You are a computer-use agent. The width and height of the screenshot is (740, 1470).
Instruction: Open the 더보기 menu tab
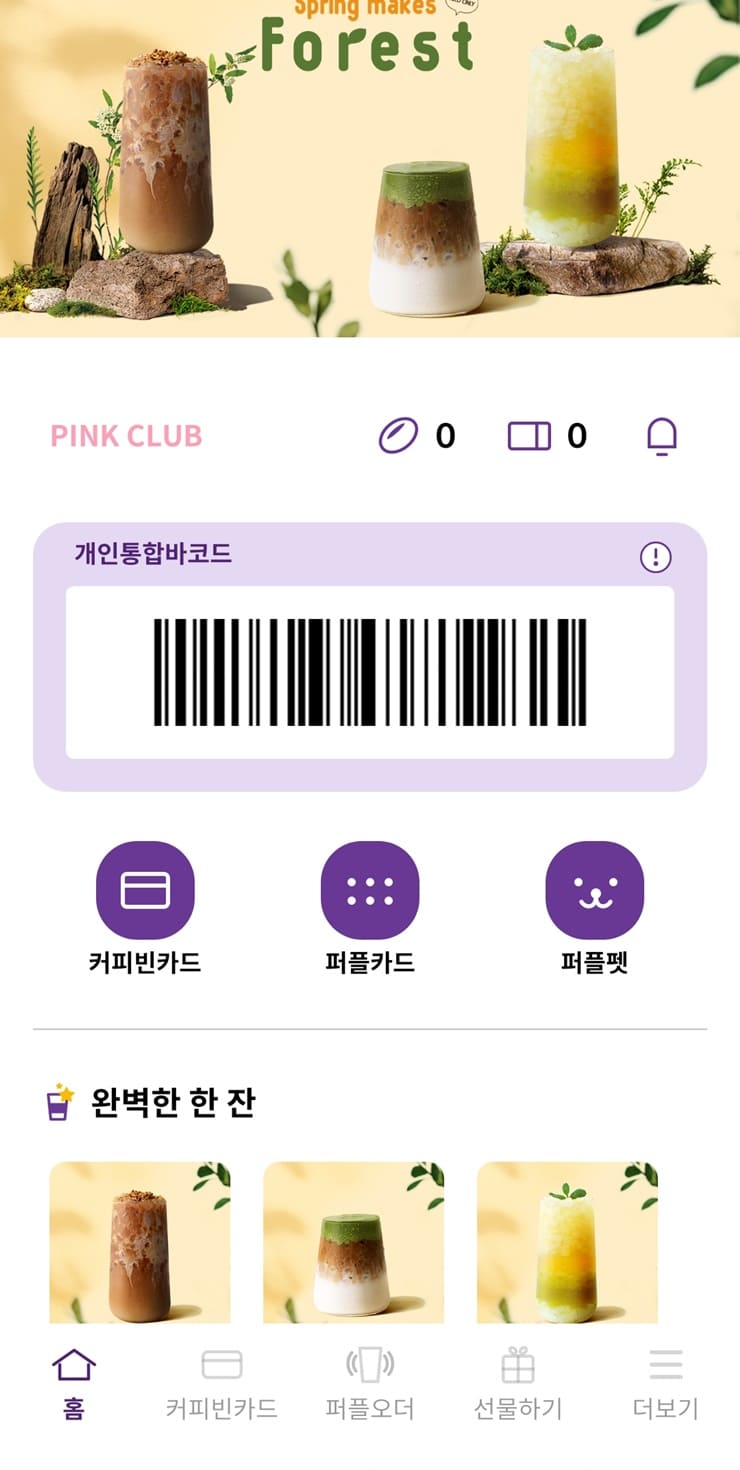click(665, 1383)
